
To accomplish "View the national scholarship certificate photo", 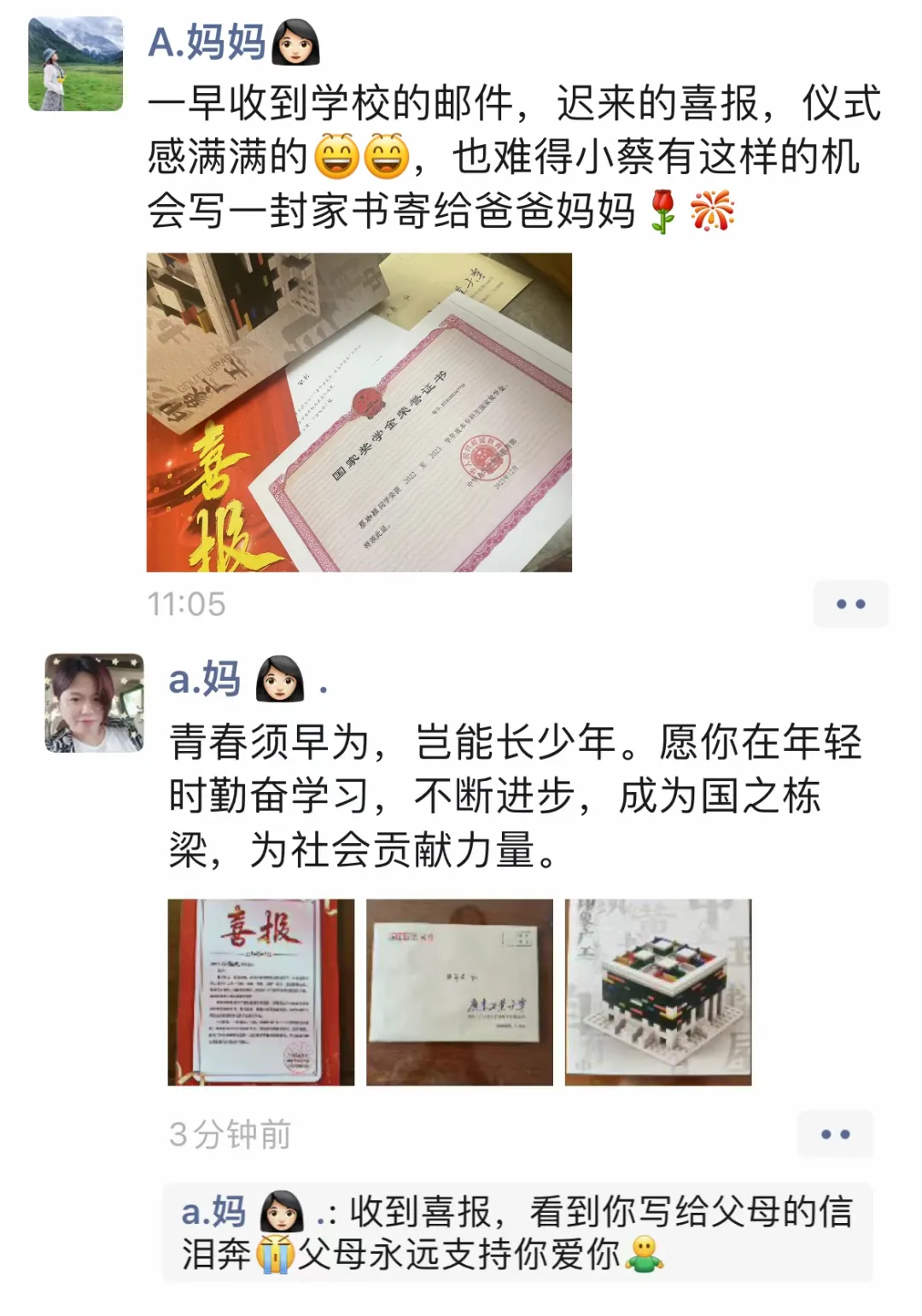I will pyautogui.click(x=359, y=412).
